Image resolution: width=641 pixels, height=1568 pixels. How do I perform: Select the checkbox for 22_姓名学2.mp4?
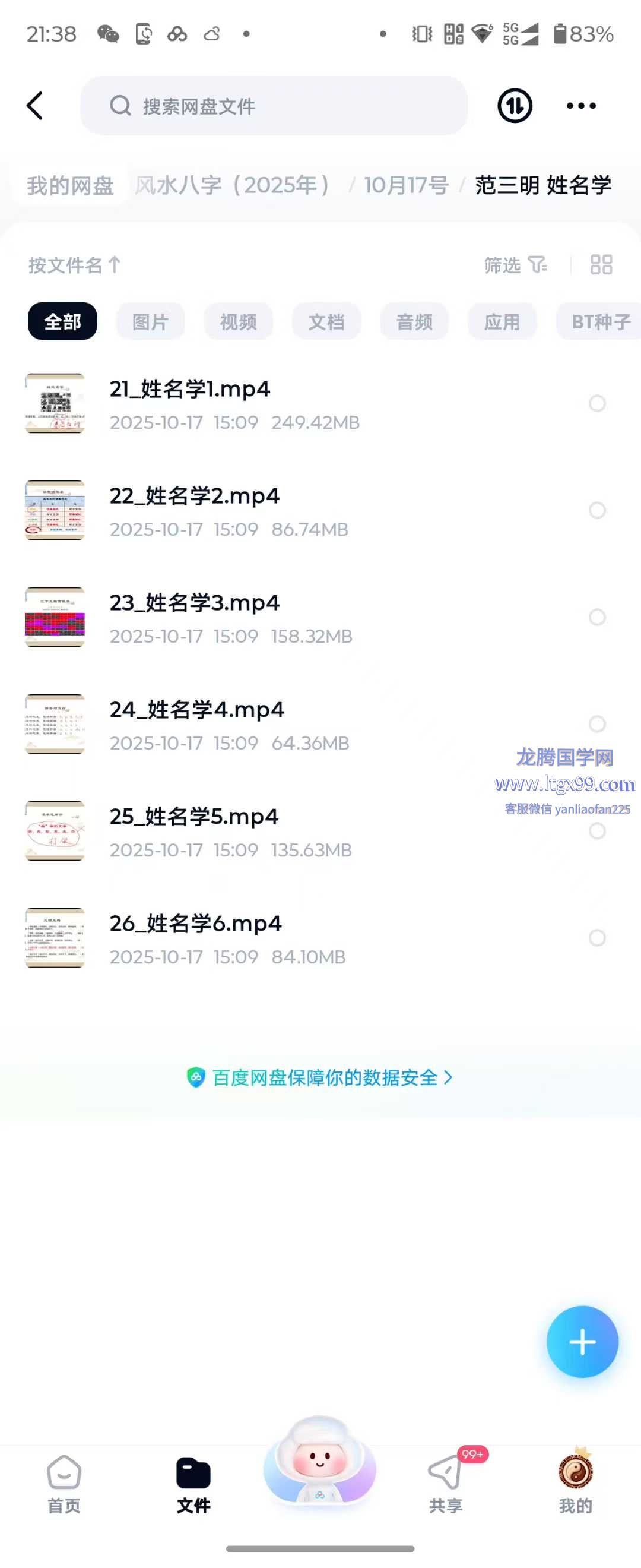click(596, 510)
